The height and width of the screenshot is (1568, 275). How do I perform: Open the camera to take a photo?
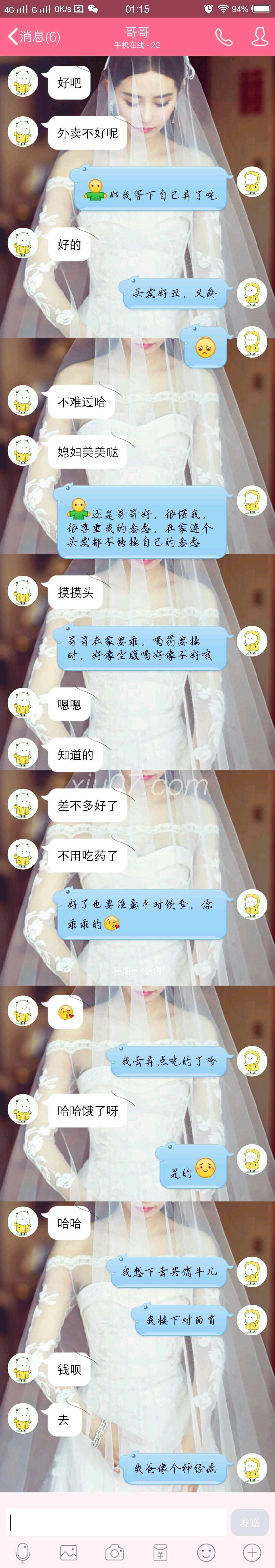[x=114, y=1552]
